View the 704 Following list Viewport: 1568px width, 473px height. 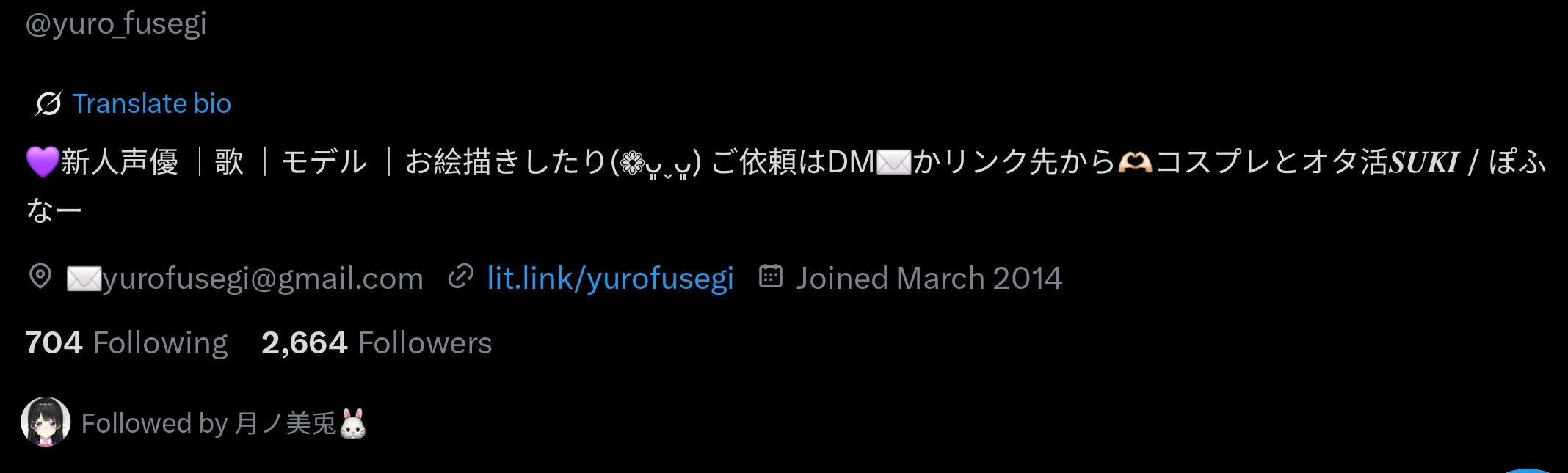tap(126, 343)
